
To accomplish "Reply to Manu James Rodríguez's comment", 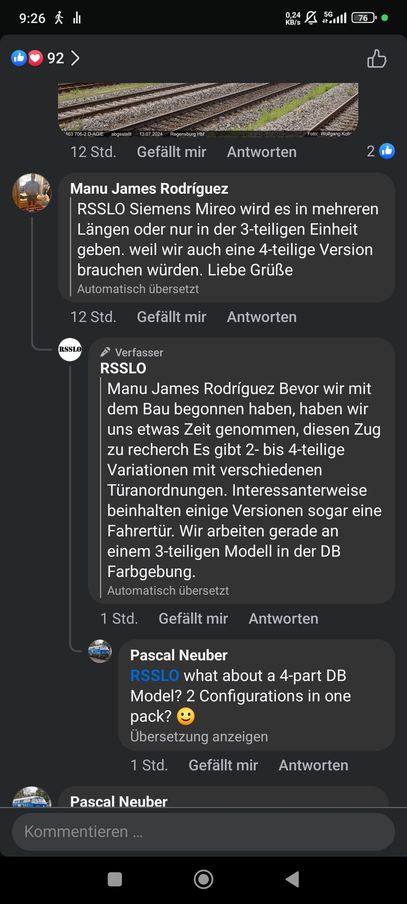I will tap(262, 317).
